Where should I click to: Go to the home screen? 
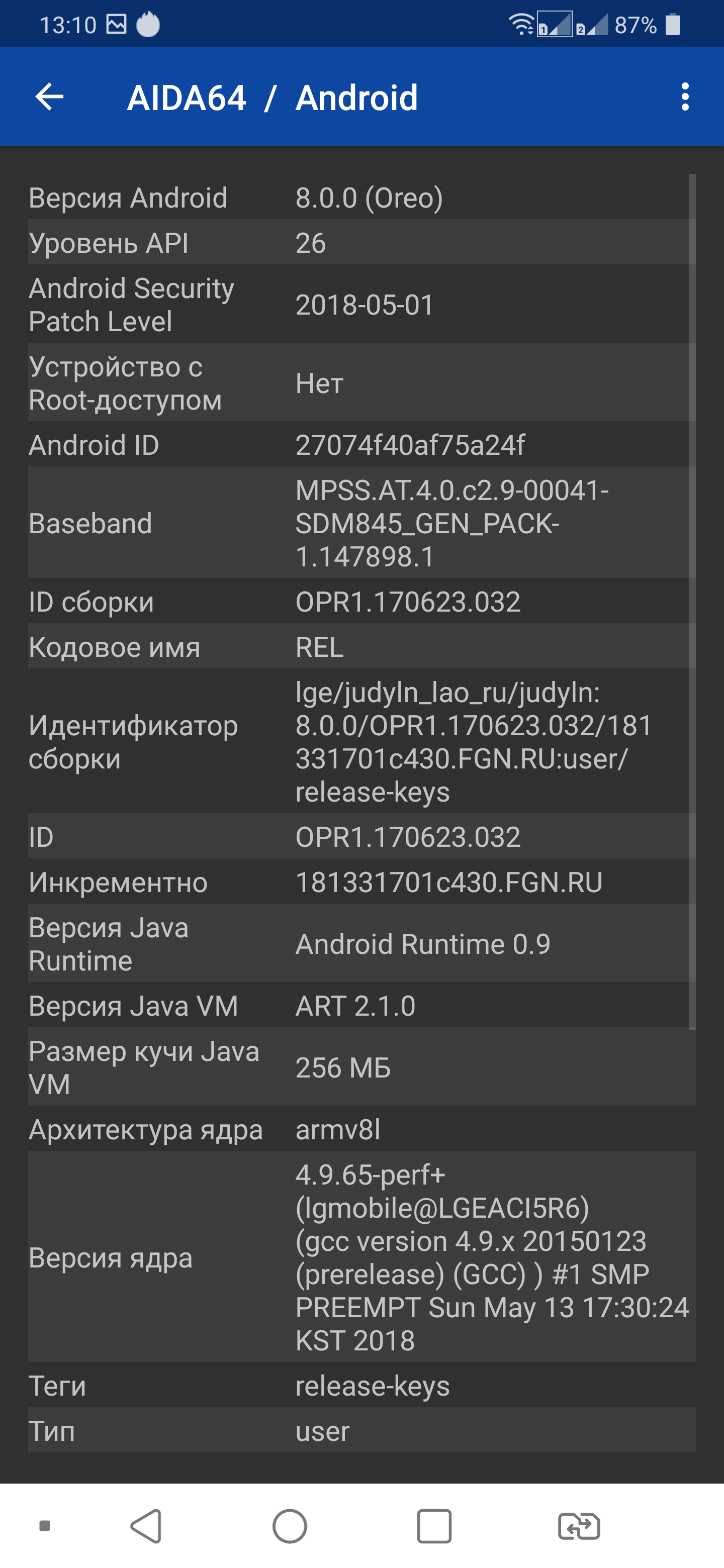[x=289, y=1526]
